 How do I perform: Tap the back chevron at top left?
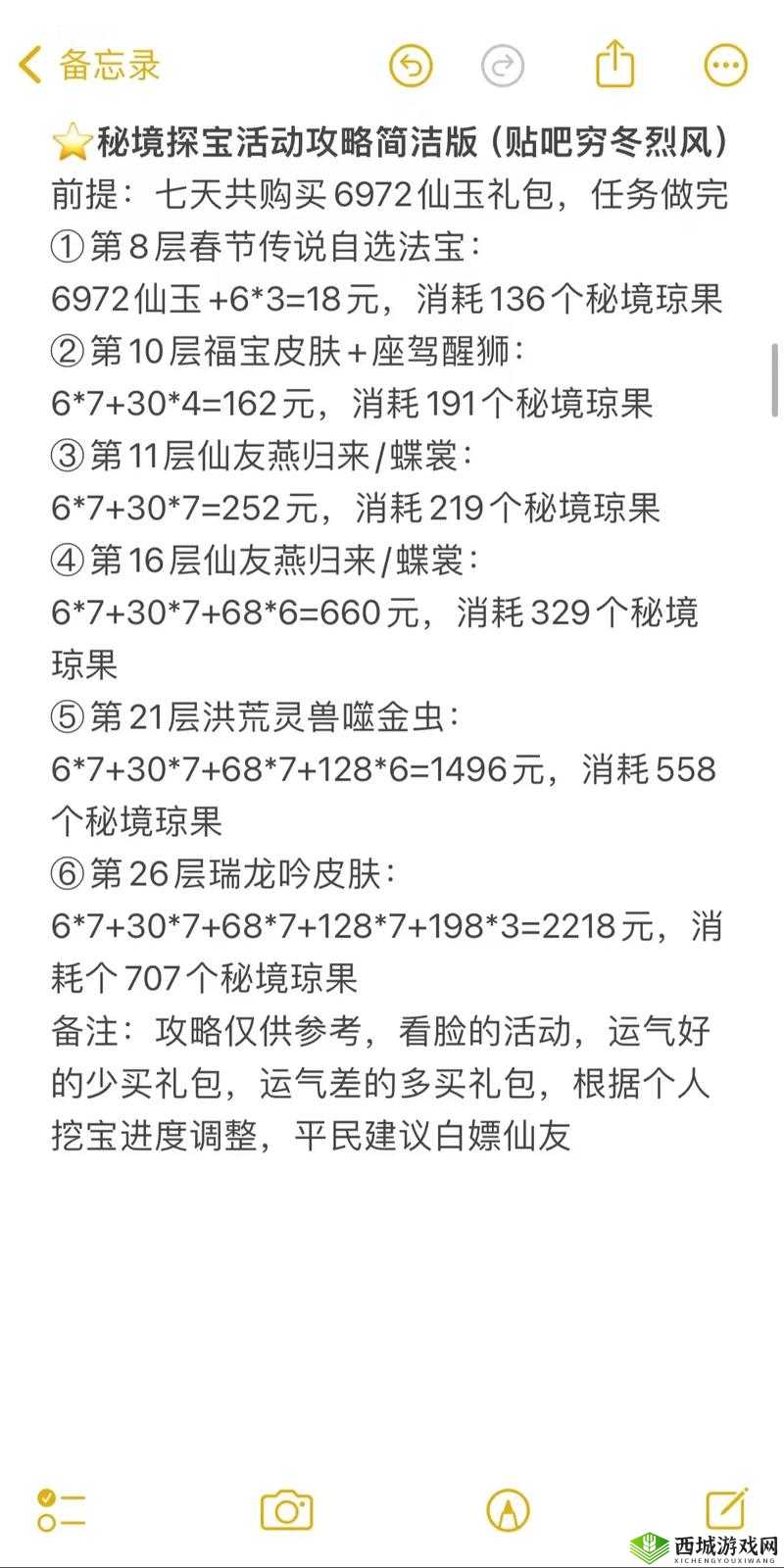29,63
